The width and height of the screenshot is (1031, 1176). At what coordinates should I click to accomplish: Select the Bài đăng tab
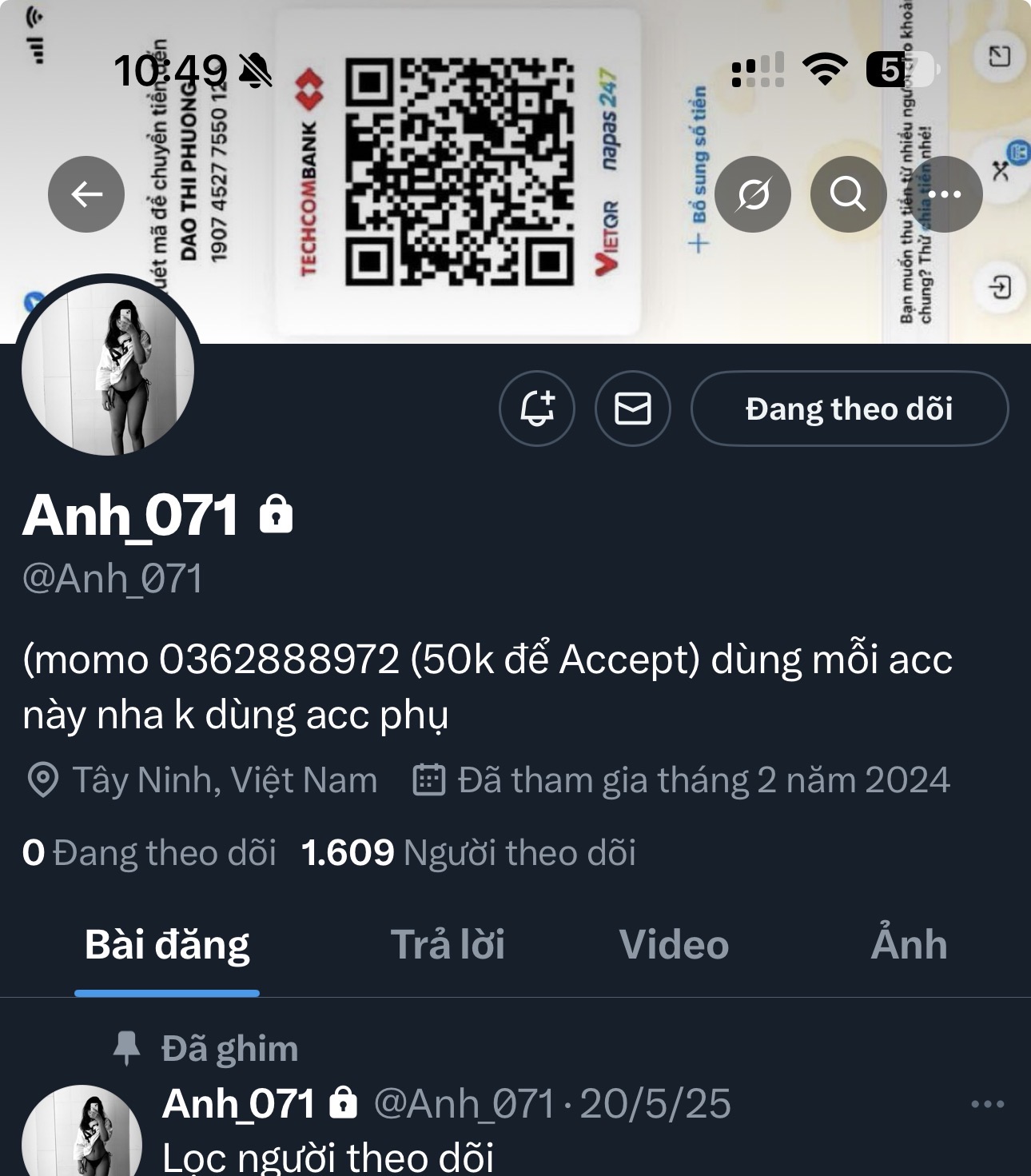[167, 945]
